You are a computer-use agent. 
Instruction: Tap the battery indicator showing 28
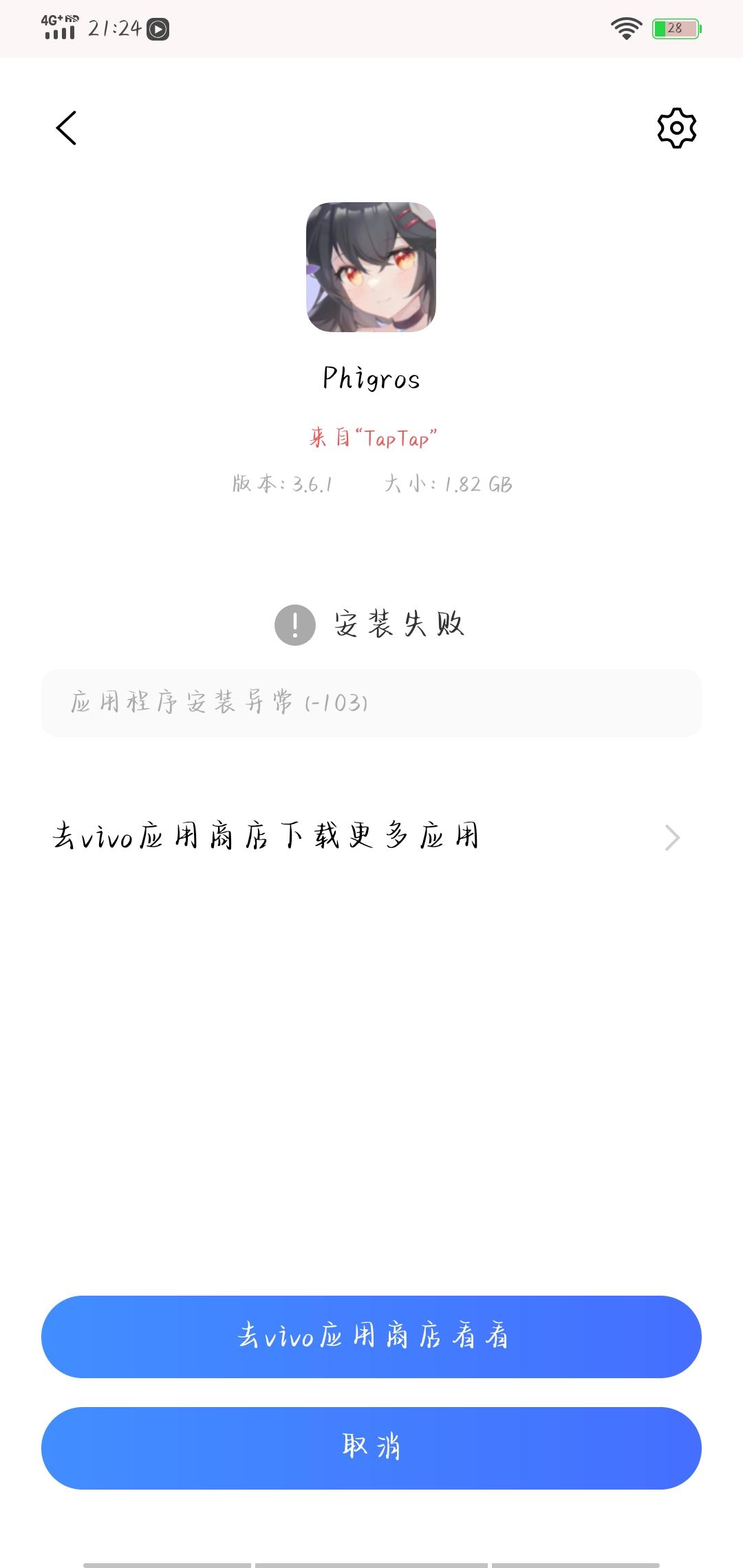pos(676,28)
